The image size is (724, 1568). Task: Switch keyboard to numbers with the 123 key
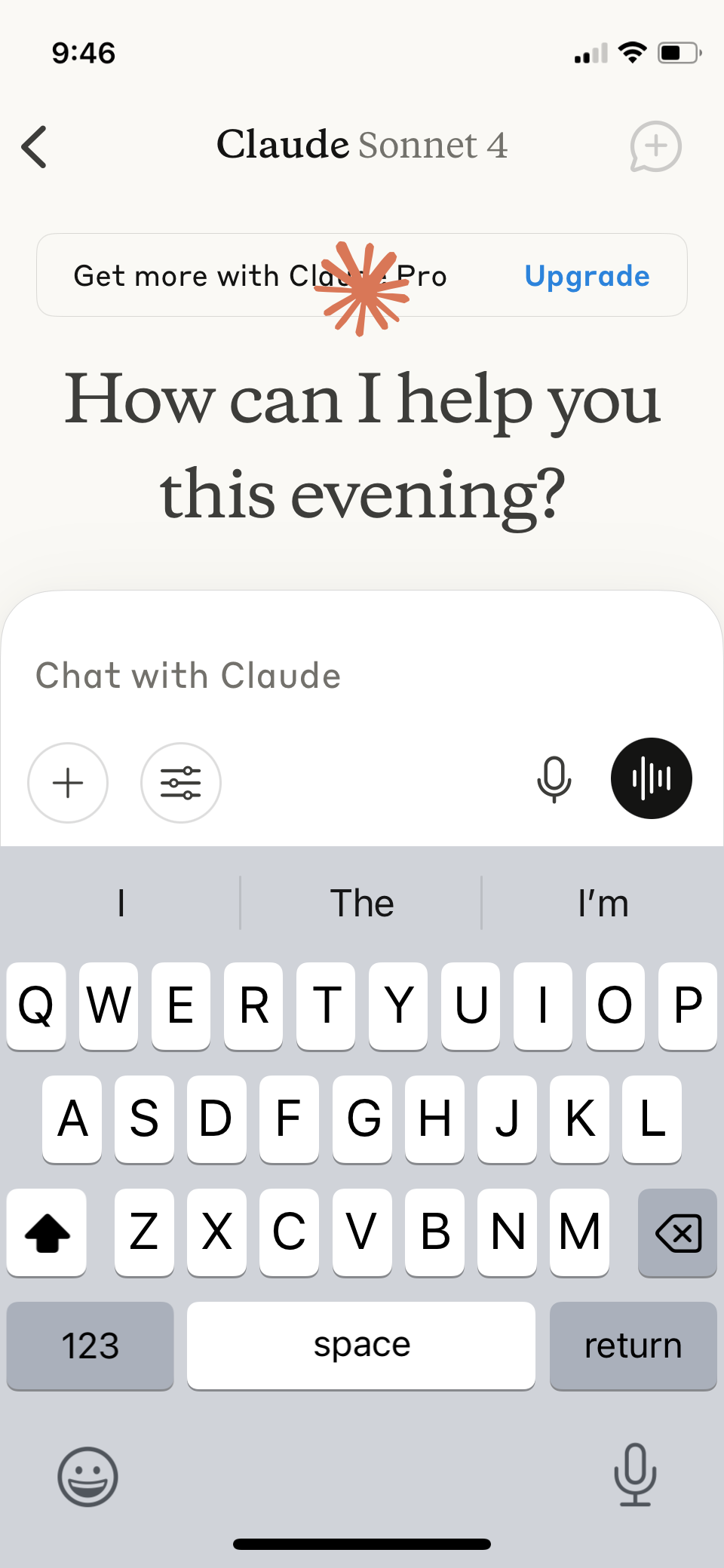point(90,1346)
